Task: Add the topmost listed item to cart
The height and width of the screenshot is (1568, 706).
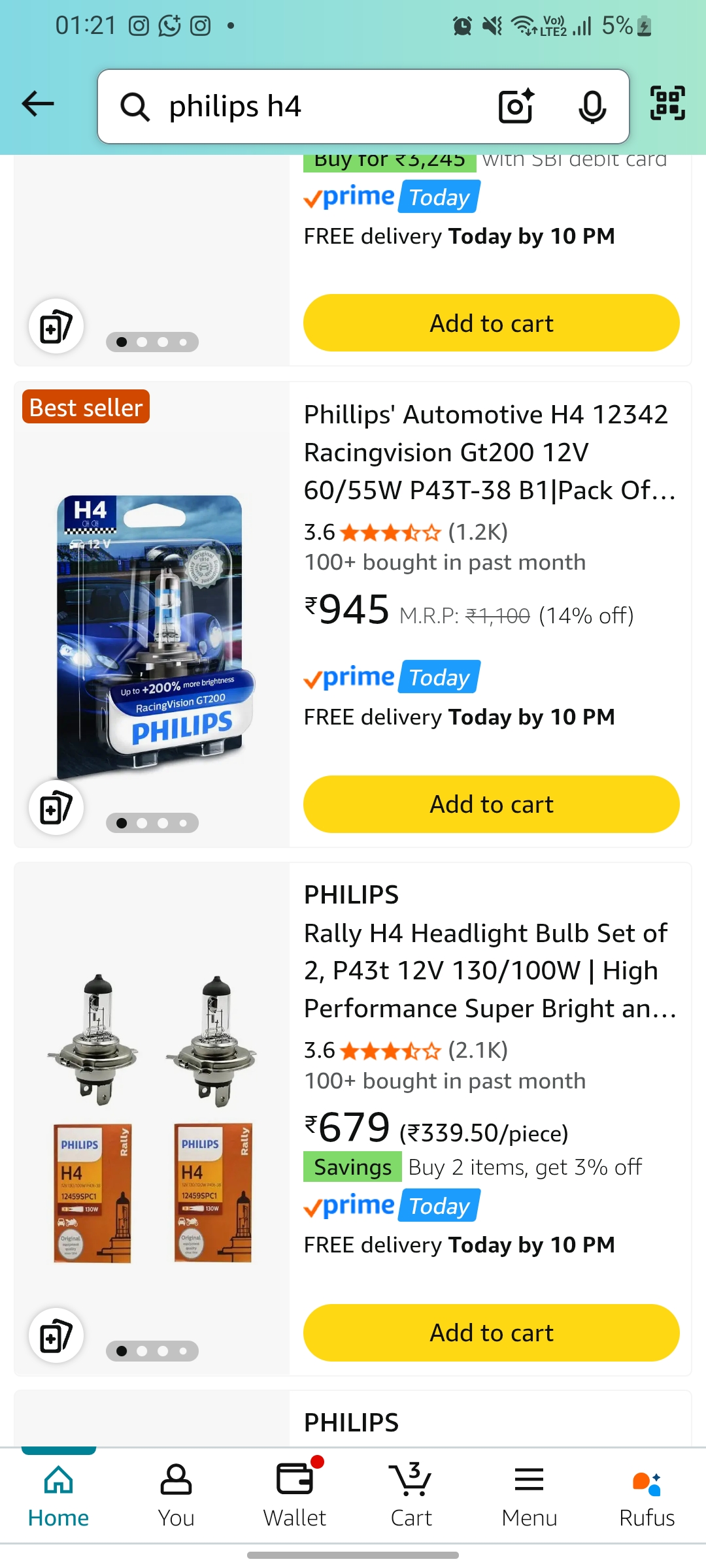Action: point(491,323)
